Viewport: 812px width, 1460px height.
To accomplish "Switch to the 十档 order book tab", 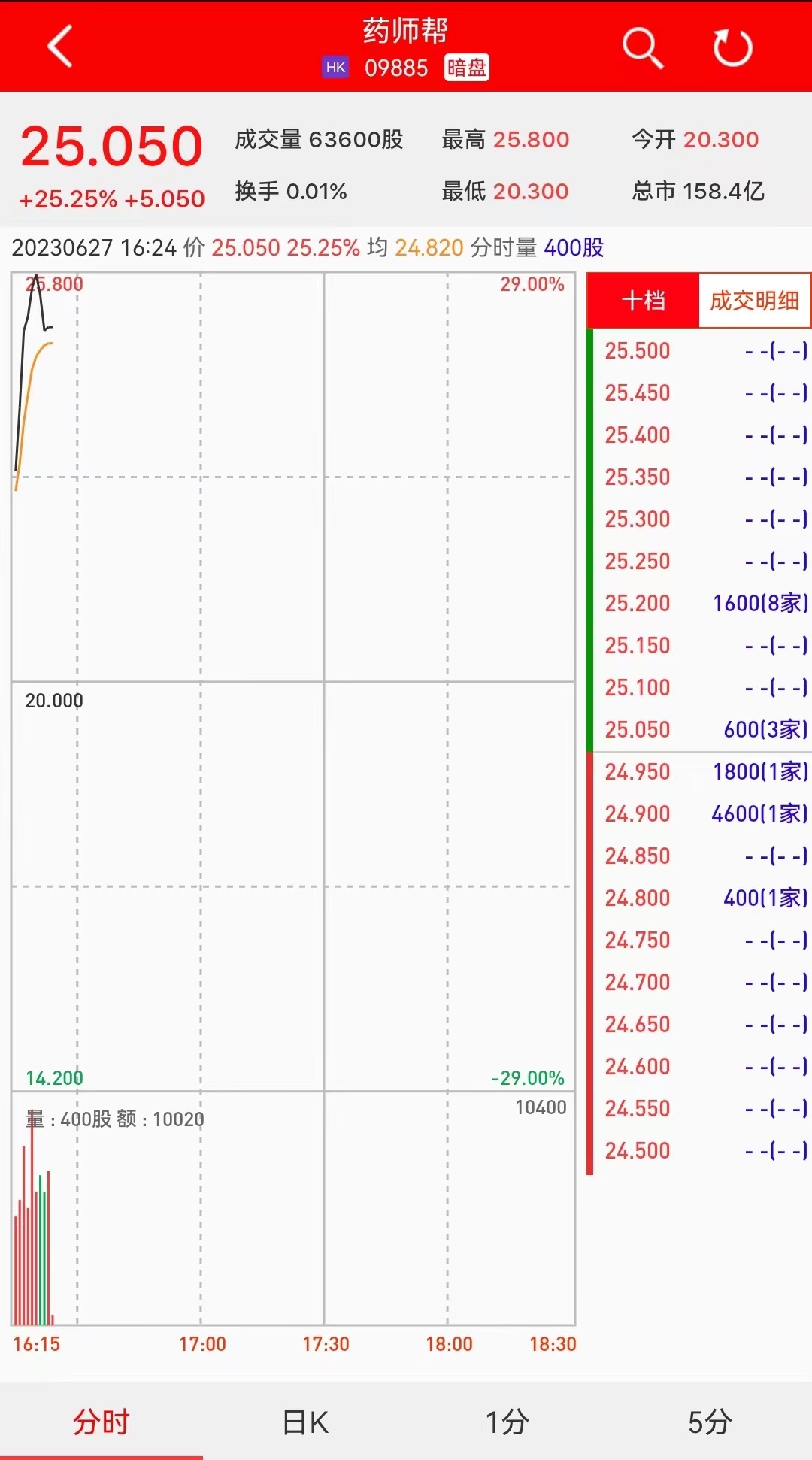I will tap(643, 301).
